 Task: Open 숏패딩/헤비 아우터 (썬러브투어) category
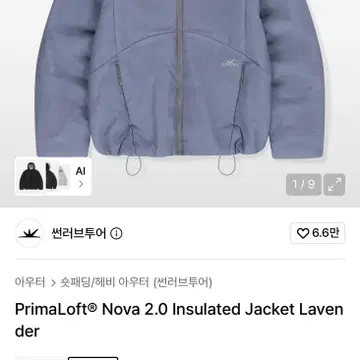pyautogui.click(x=136, y=282)
